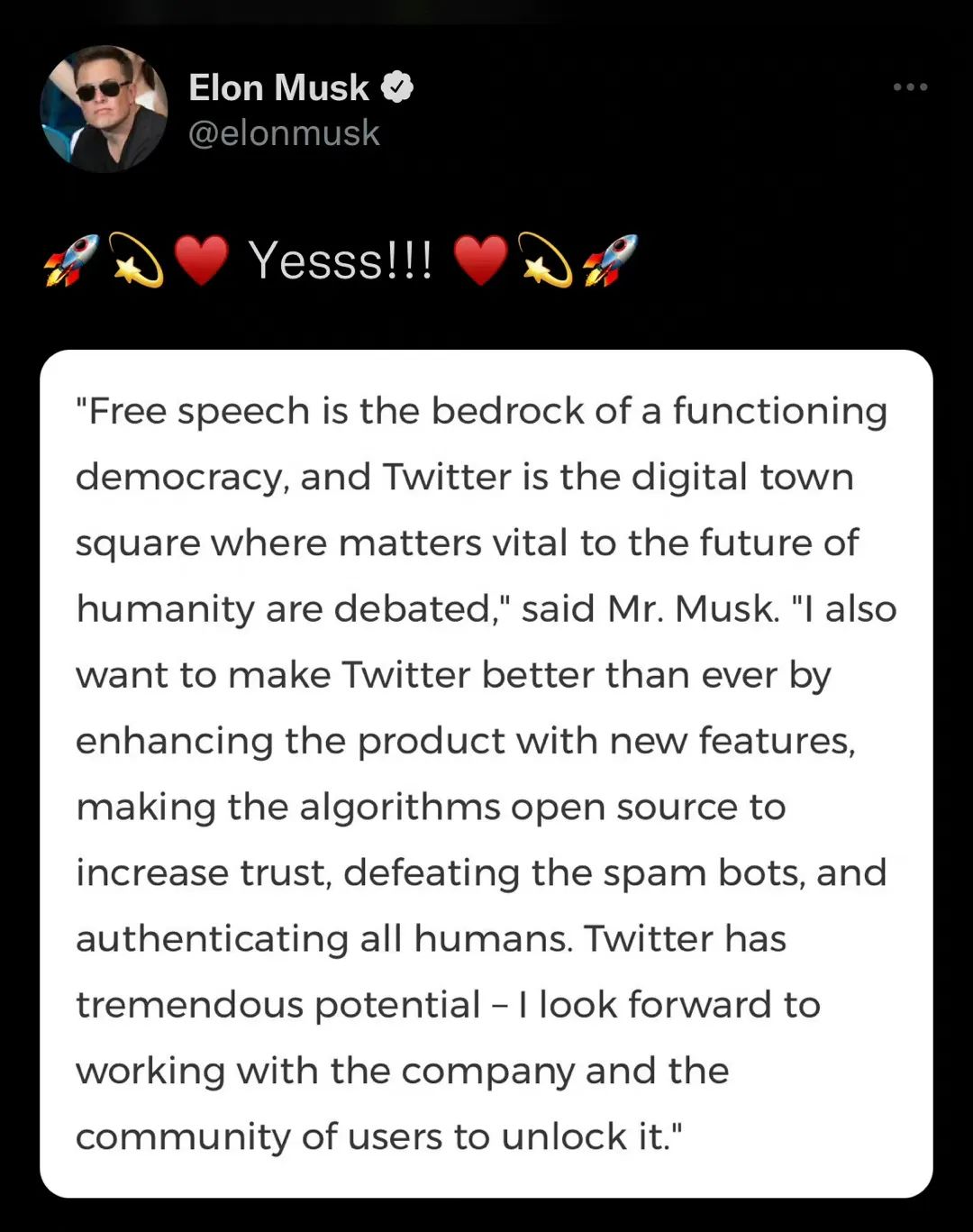This screenshot has height=1232, width=973.
Task: Open Elon Musk's profile picture
Action: click(104, 109)
